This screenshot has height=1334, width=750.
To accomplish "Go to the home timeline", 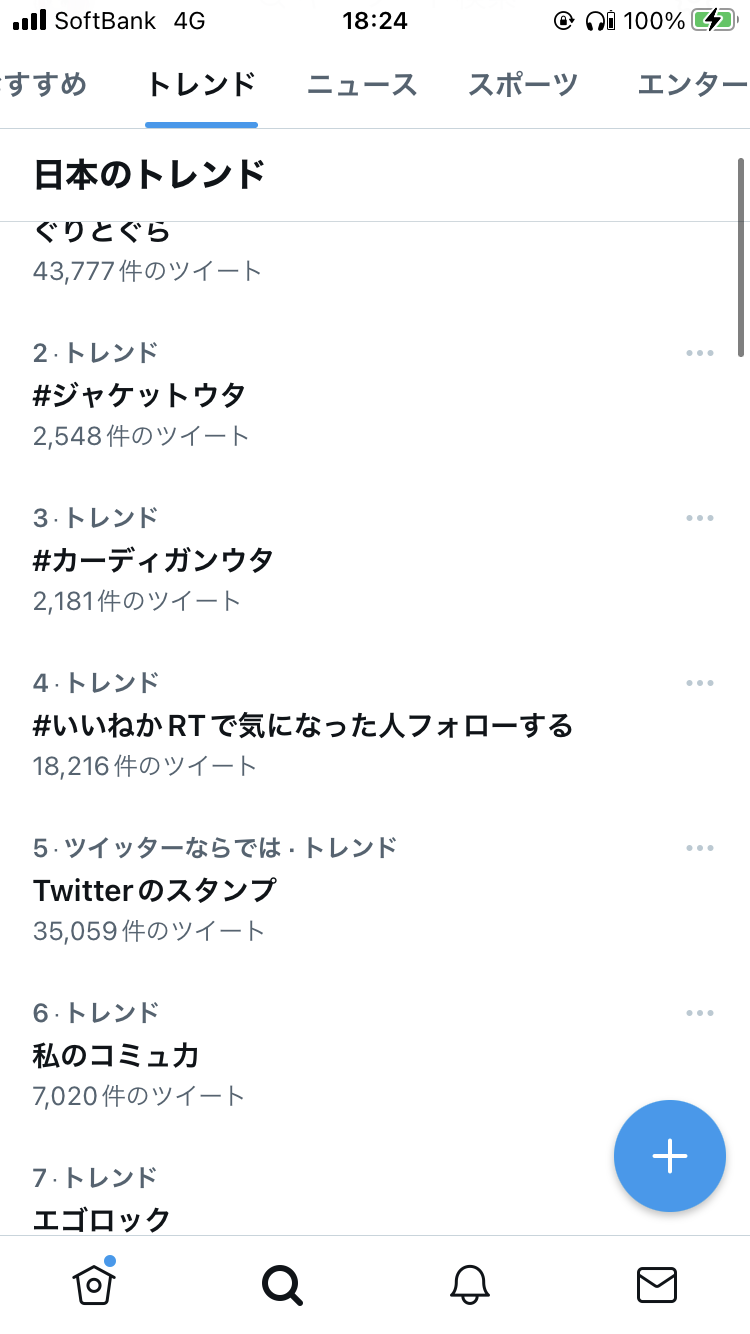I will [93, 1284].
